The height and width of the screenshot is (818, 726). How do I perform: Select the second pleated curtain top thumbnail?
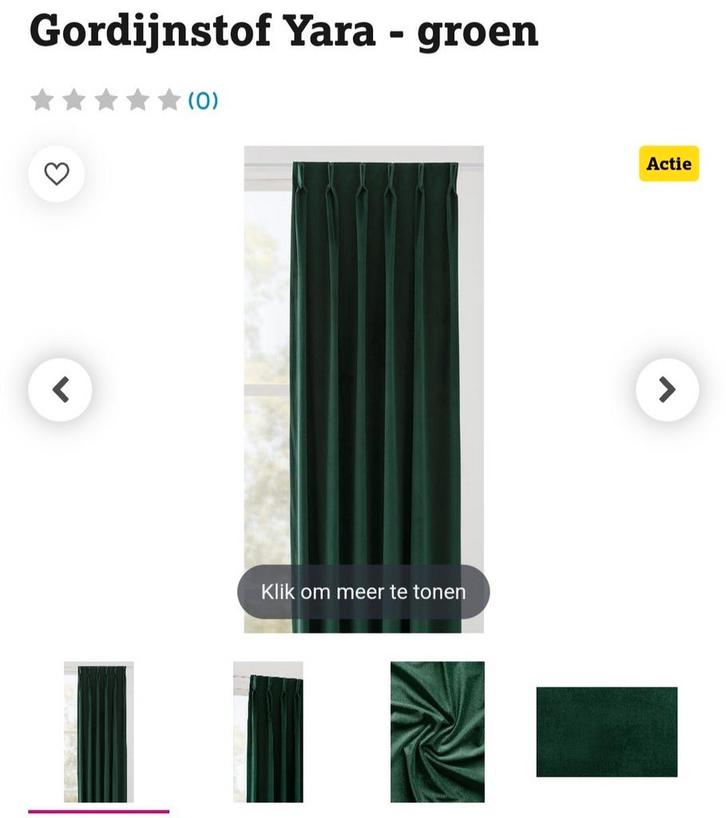click(x=268, y=731)
